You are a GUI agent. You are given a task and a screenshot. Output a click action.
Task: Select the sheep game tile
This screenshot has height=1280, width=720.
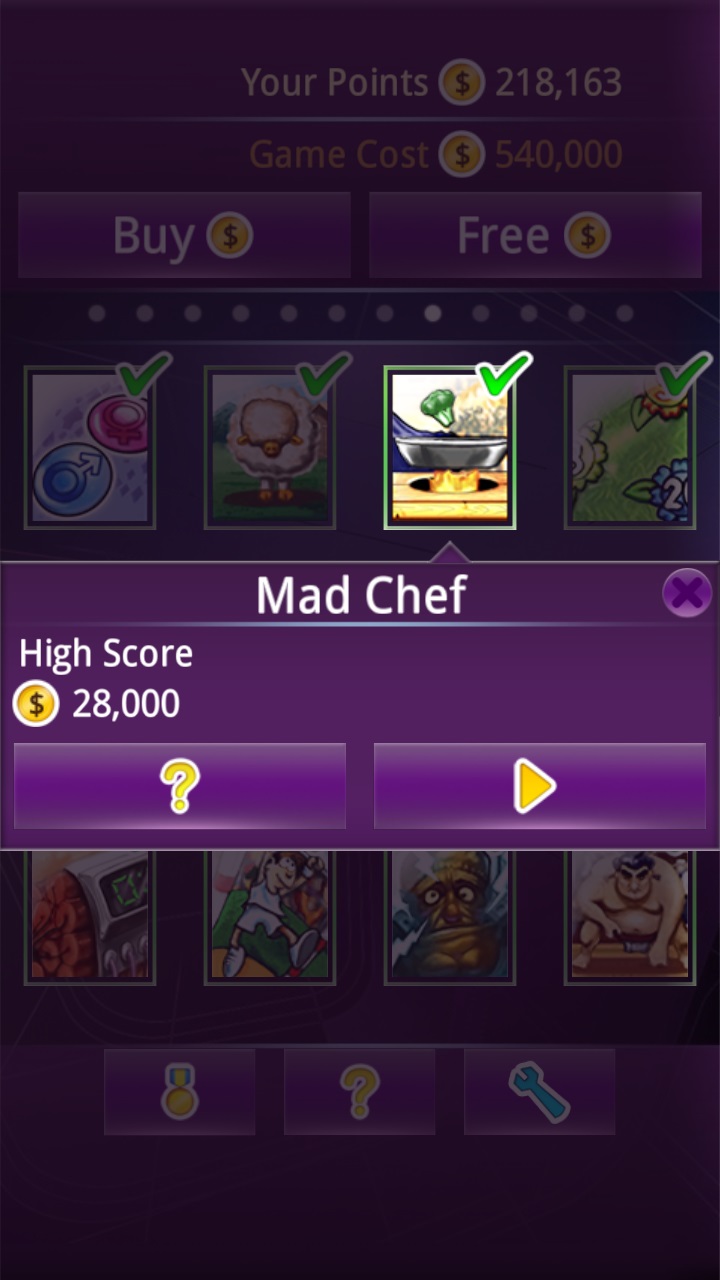point(270,447)
